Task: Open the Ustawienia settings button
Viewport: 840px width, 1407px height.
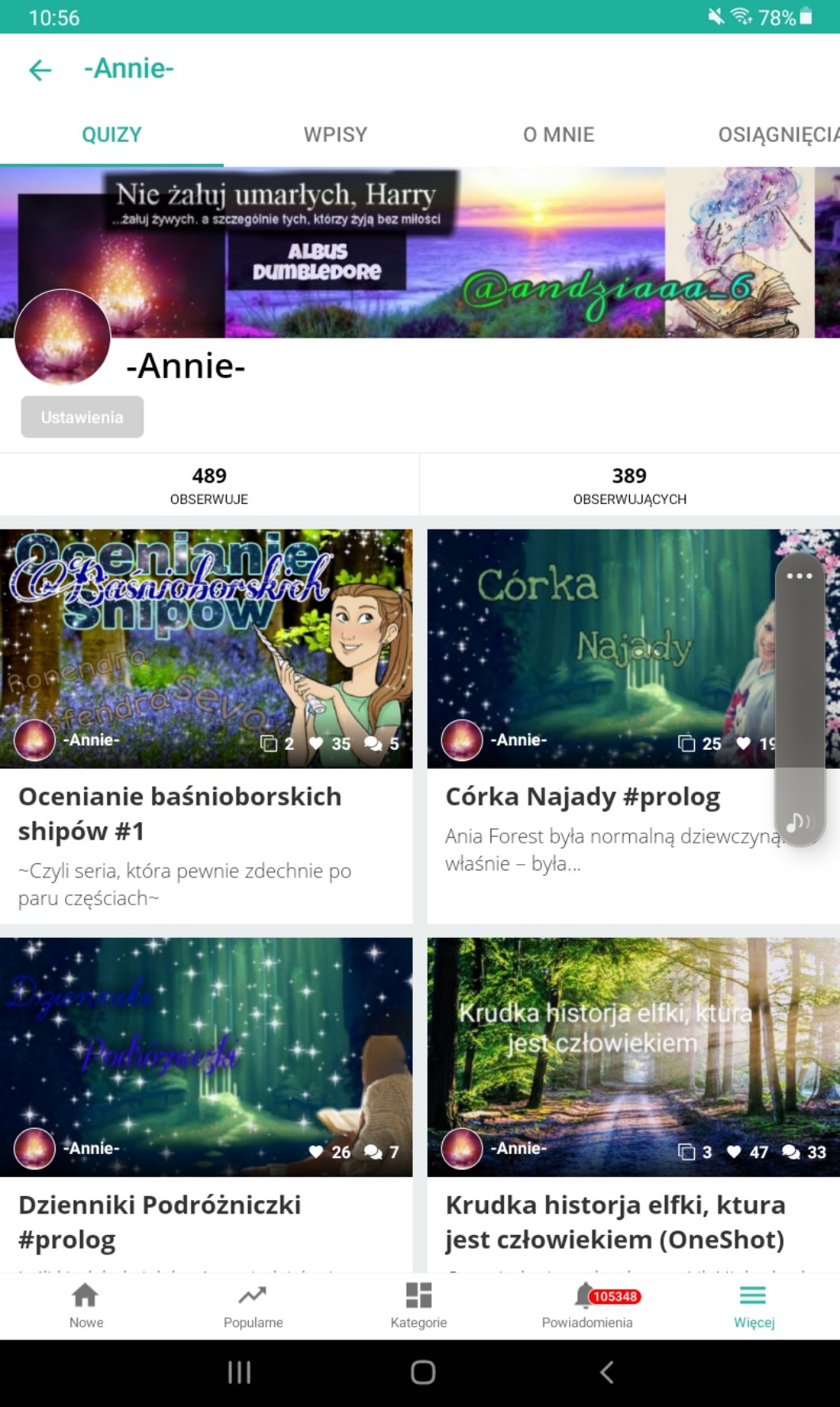Action: click(82, 417)
